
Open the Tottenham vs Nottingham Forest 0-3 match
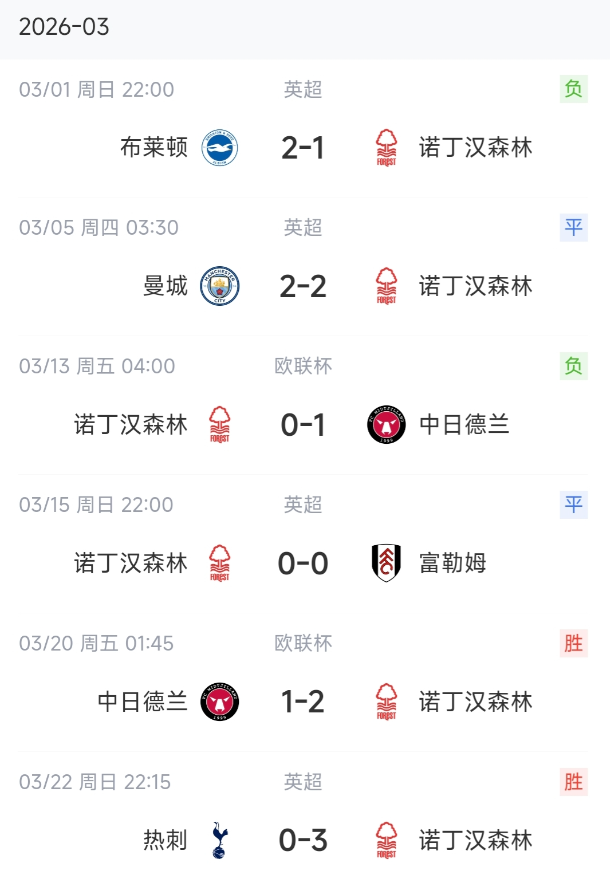click(305, 812)
